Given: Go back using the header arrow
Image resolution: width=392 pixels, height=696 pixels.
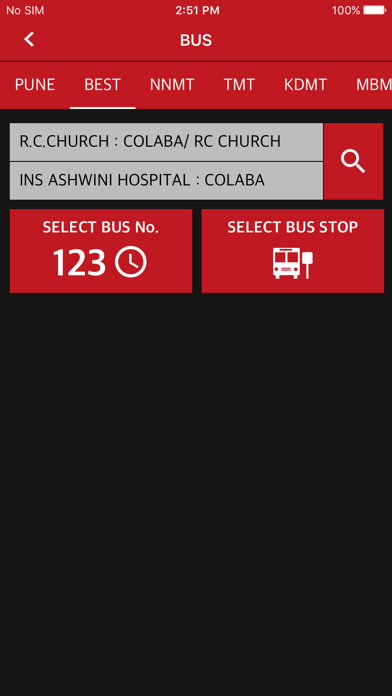Looking at the screenshot, I should click(29, 40).
